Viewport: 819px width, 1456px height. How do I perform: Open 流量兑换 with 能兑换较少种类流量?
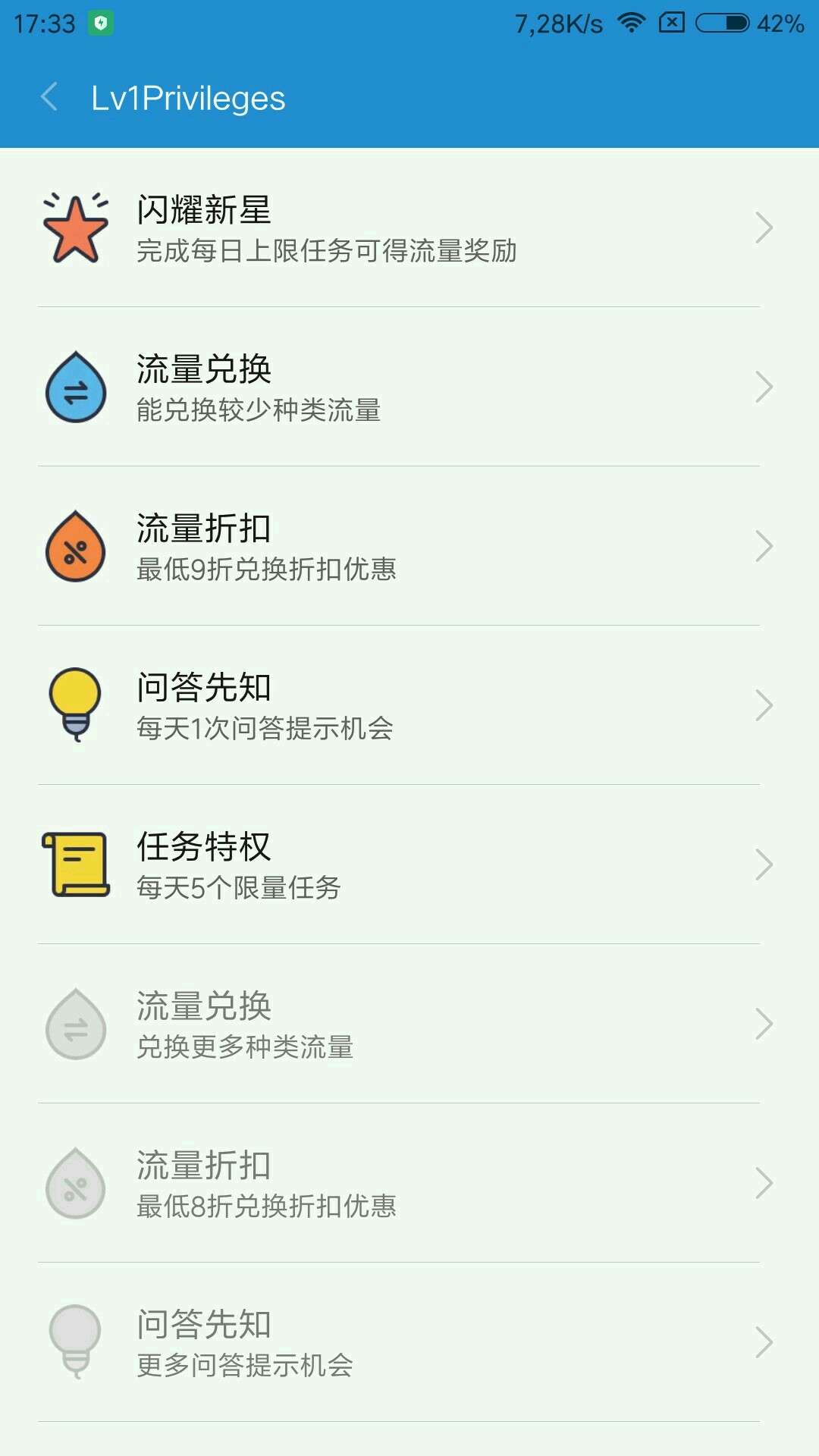pyautogui.click(x=409, y=387)
